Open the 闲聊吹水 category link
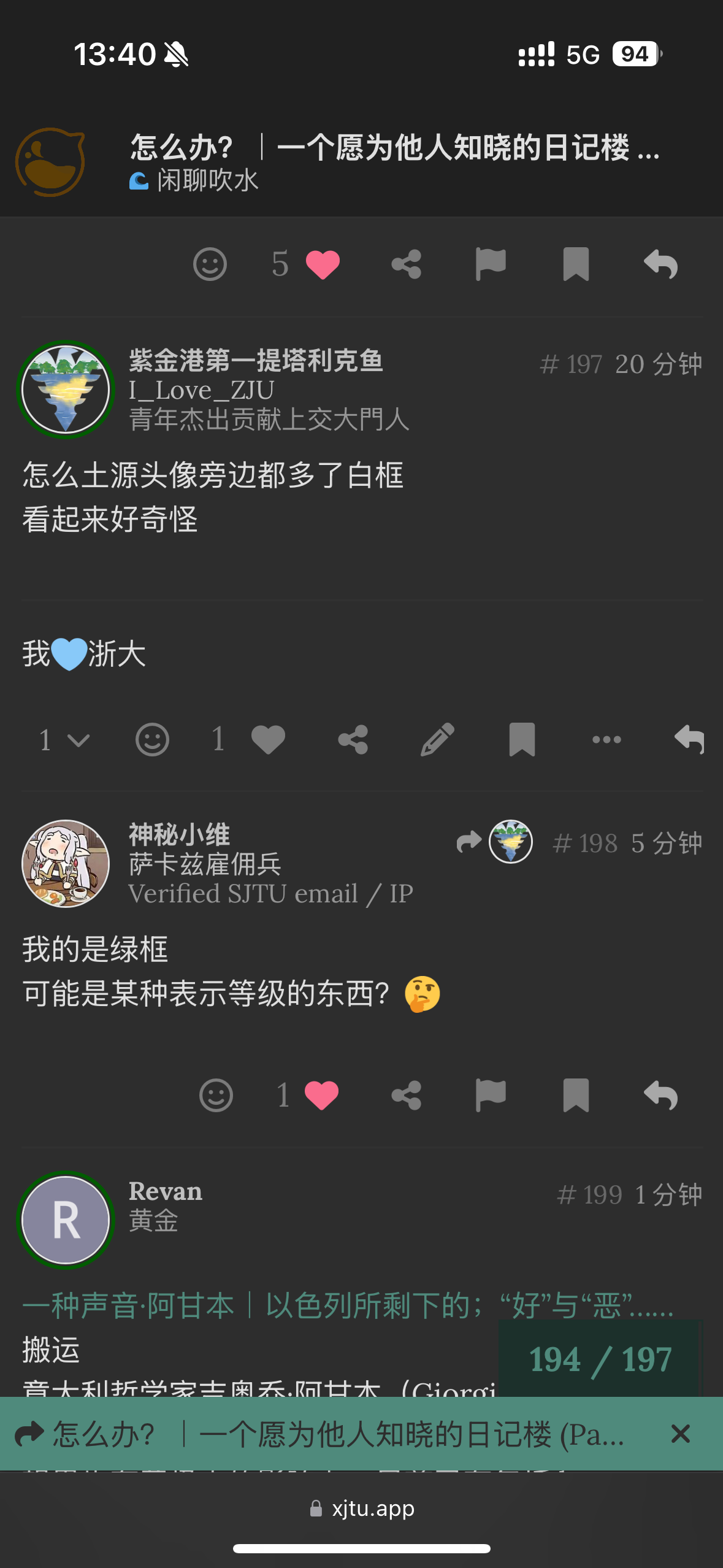723x1568 pixels. [x=194, y=180]
